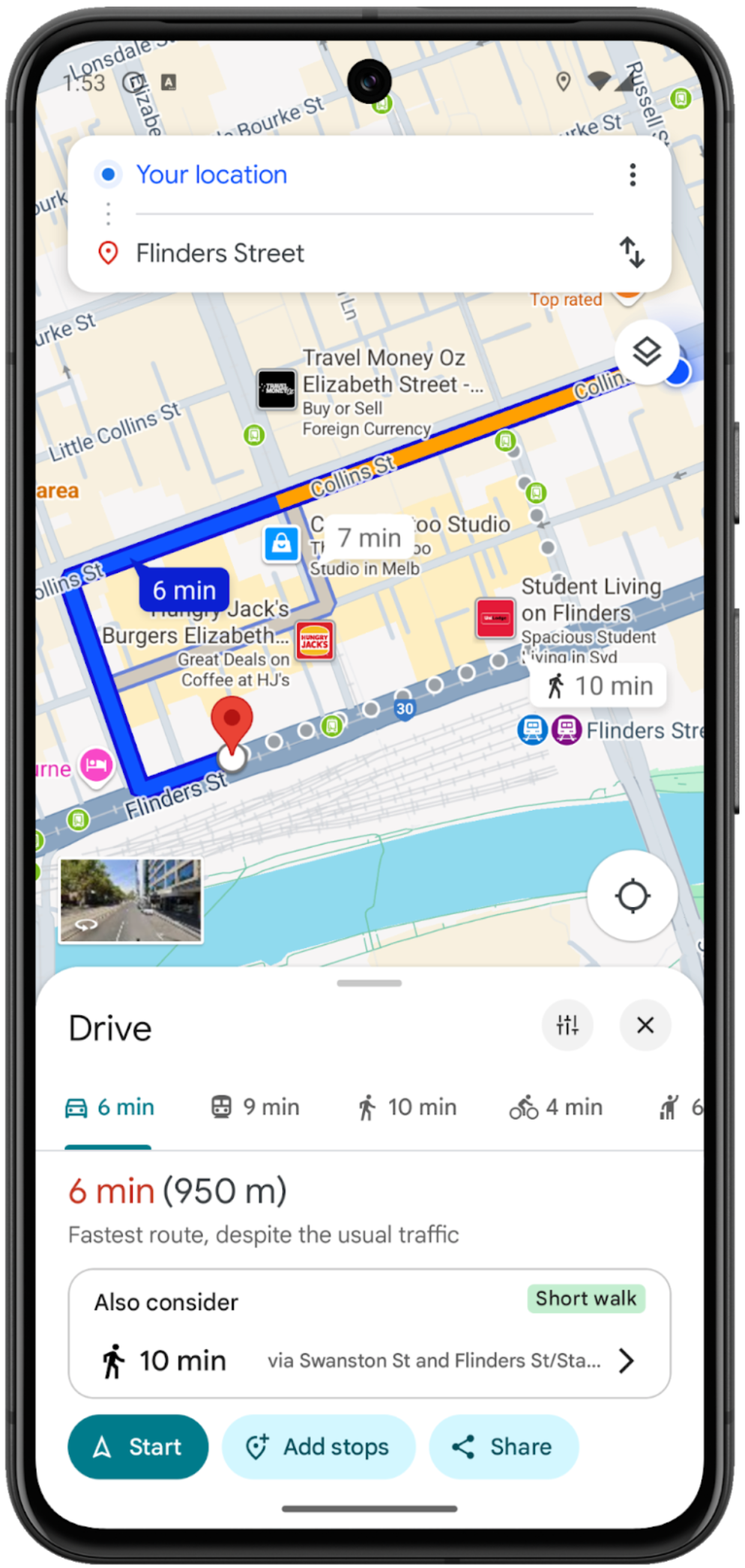745x1568 pixels.
Task: Open the overflow menu beside Your location
Action: point(633,175)
